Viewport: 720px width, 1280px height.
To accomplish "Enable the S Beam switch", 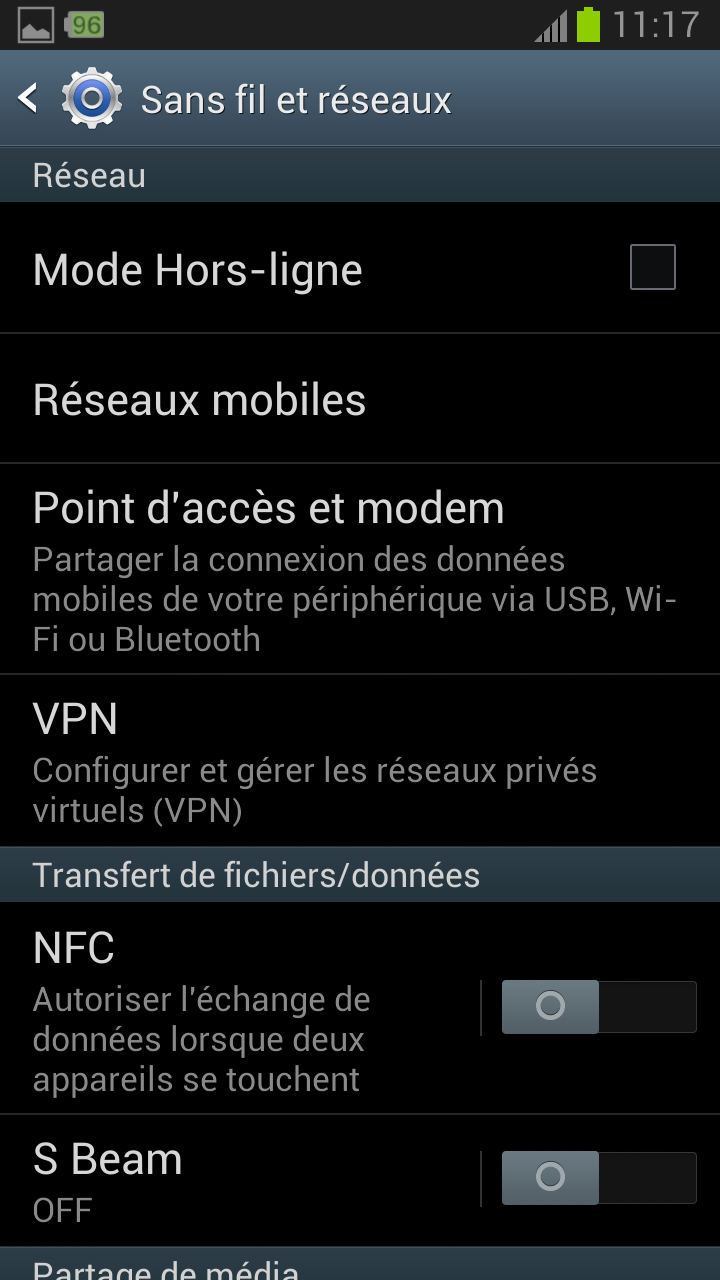I will tap(598, 1178).
